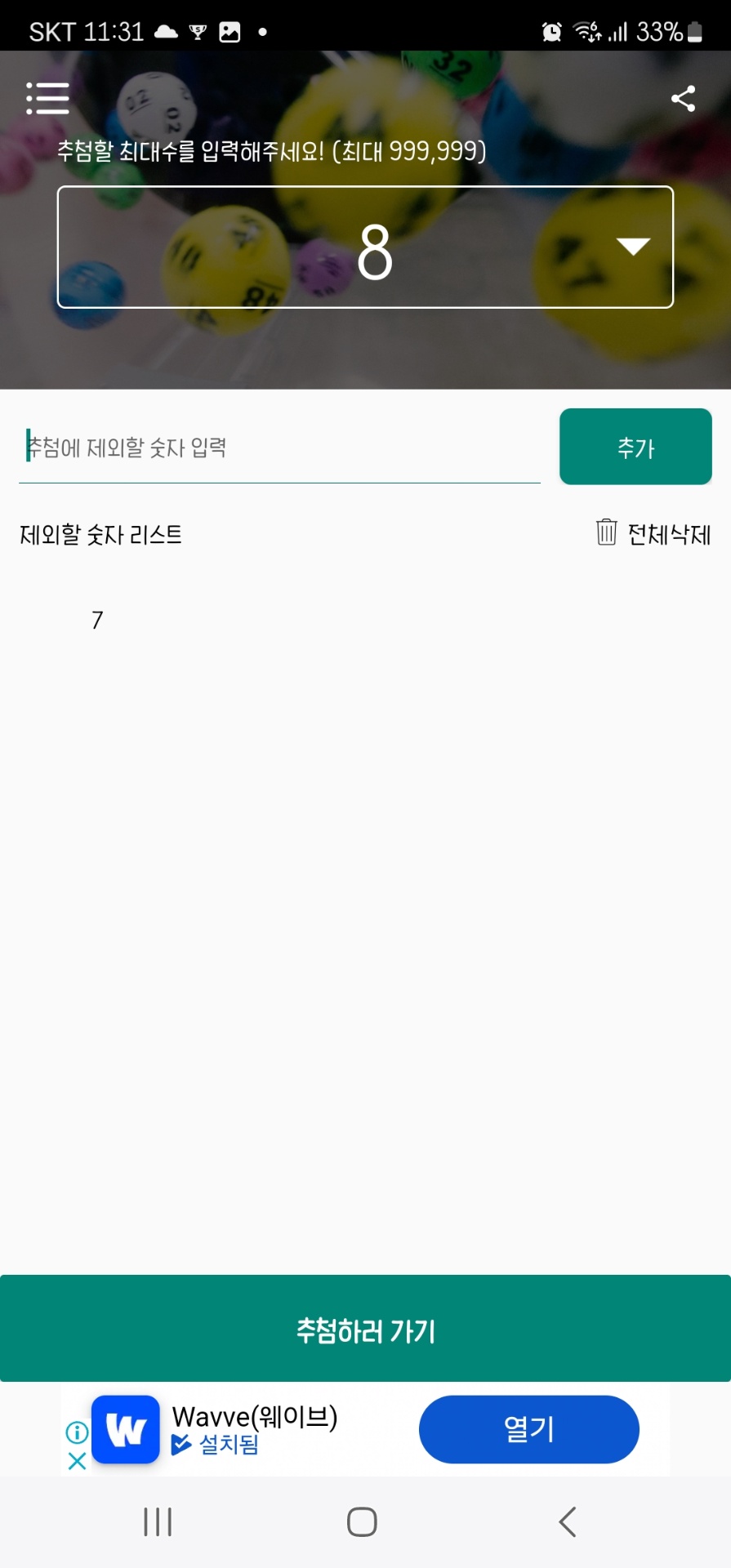The image size is (731, 1568).
Task: Tap the 추가 button
Action: click(635, 447)
